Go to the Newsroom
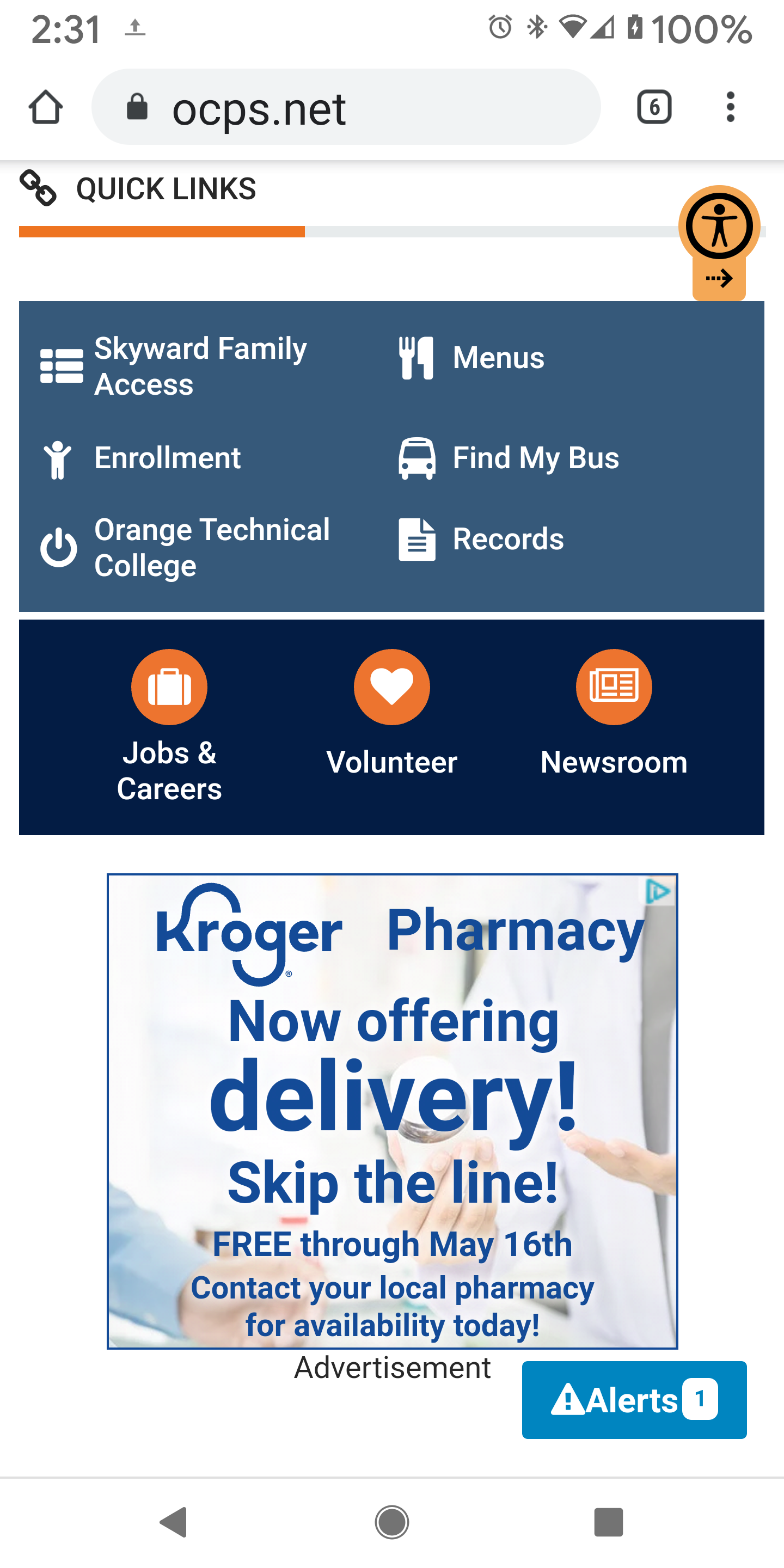This screenshot has height=1568, width=784. point(614,713)
